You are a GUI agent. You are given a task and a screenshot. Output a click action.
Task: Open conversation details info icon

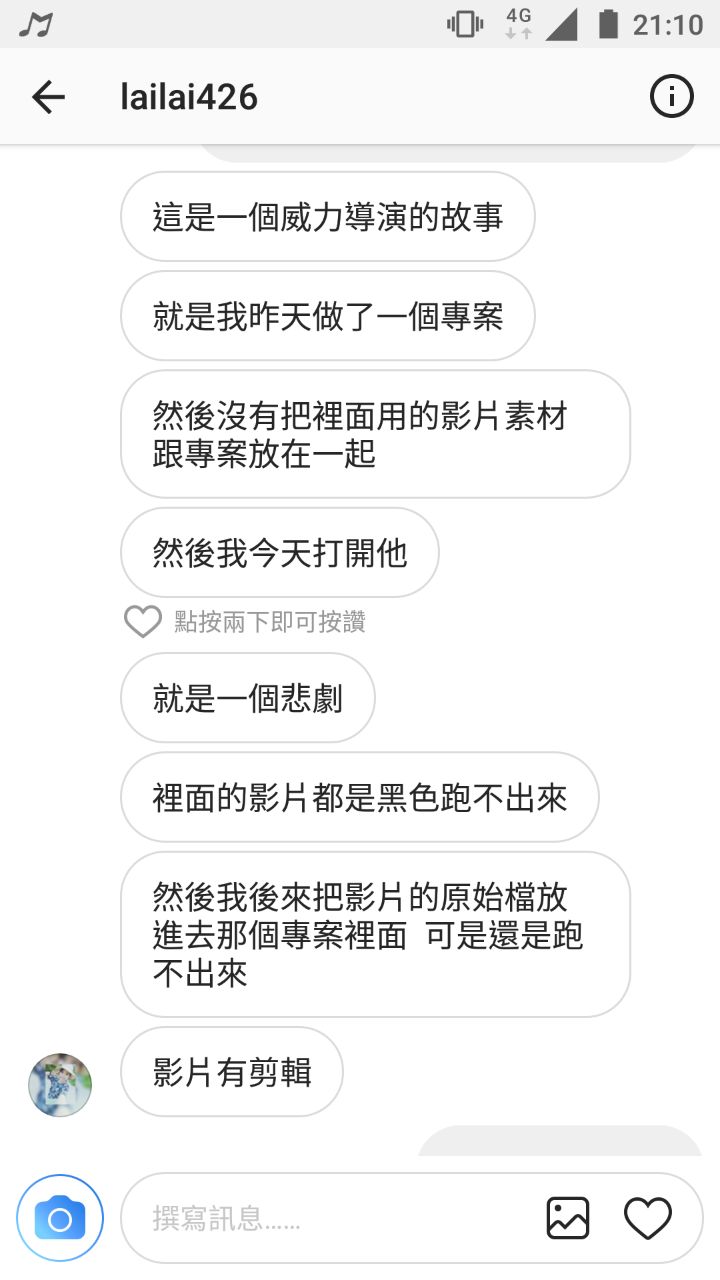tap(671, 97)
